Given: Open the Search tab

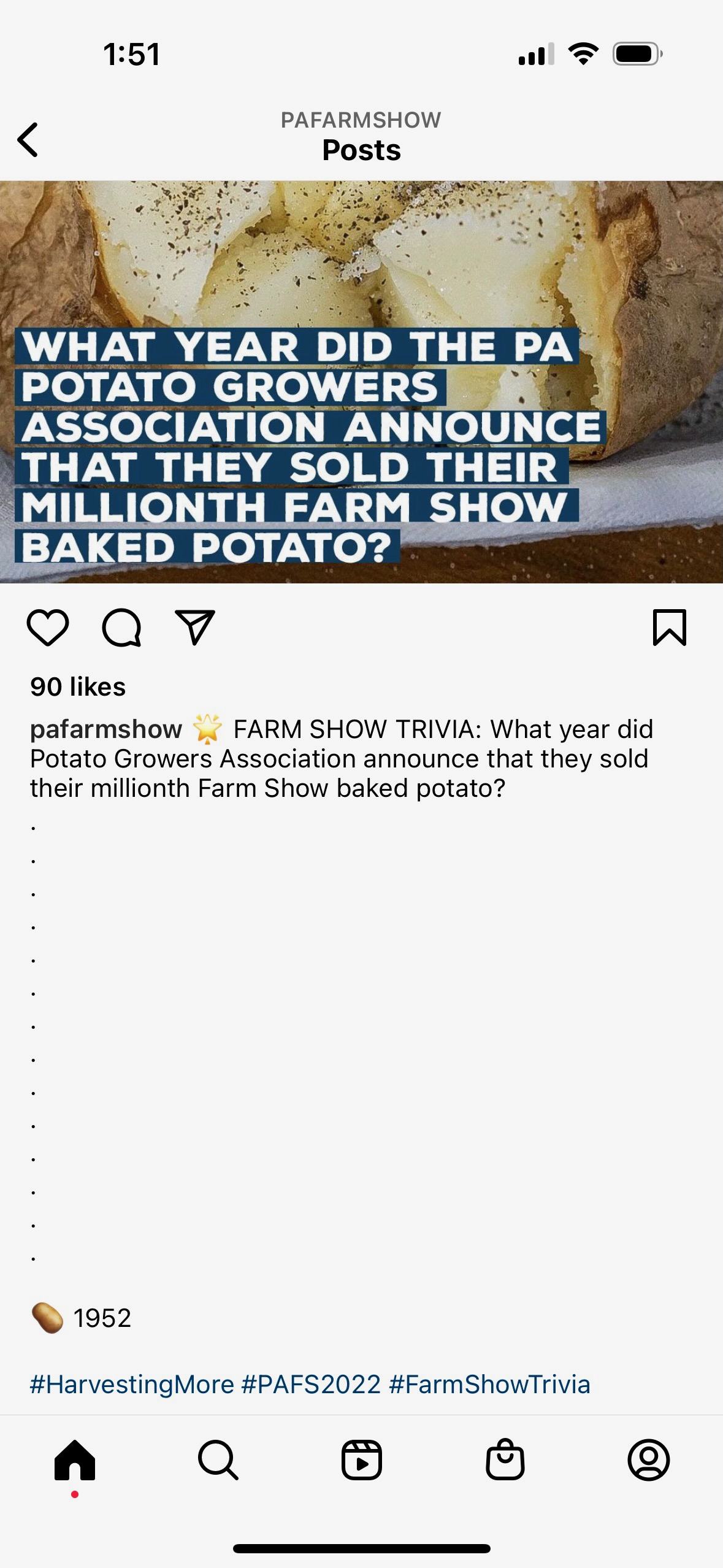Looking at the screenshot, I should click(218, 1460).
